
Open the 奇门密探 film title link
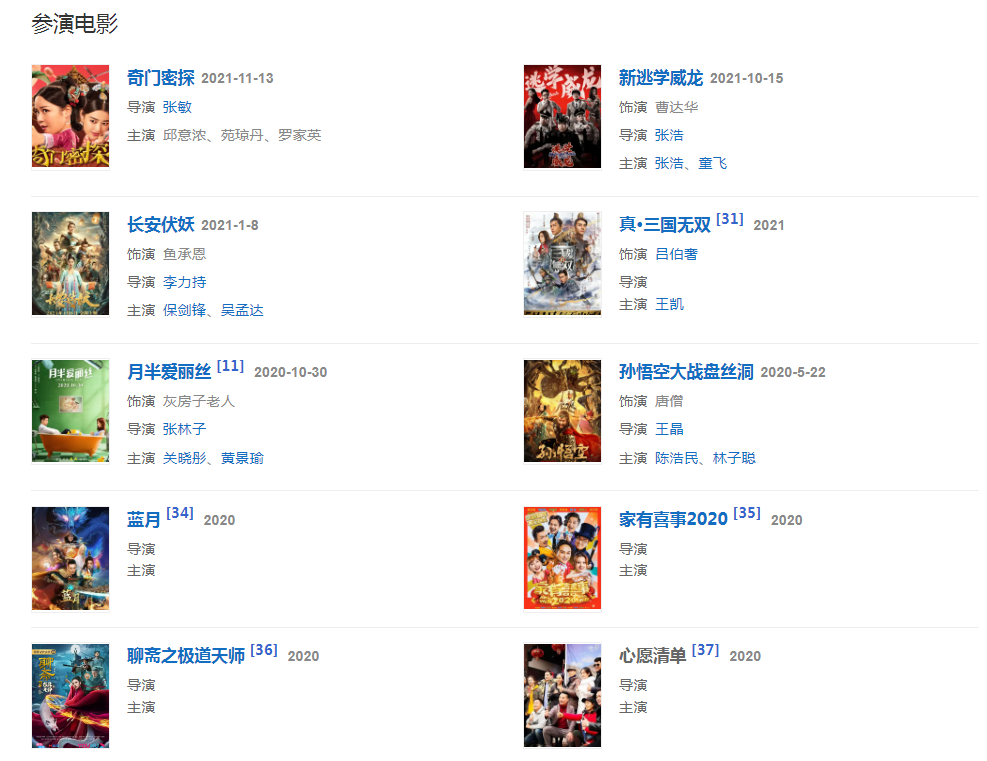[160, 78]
